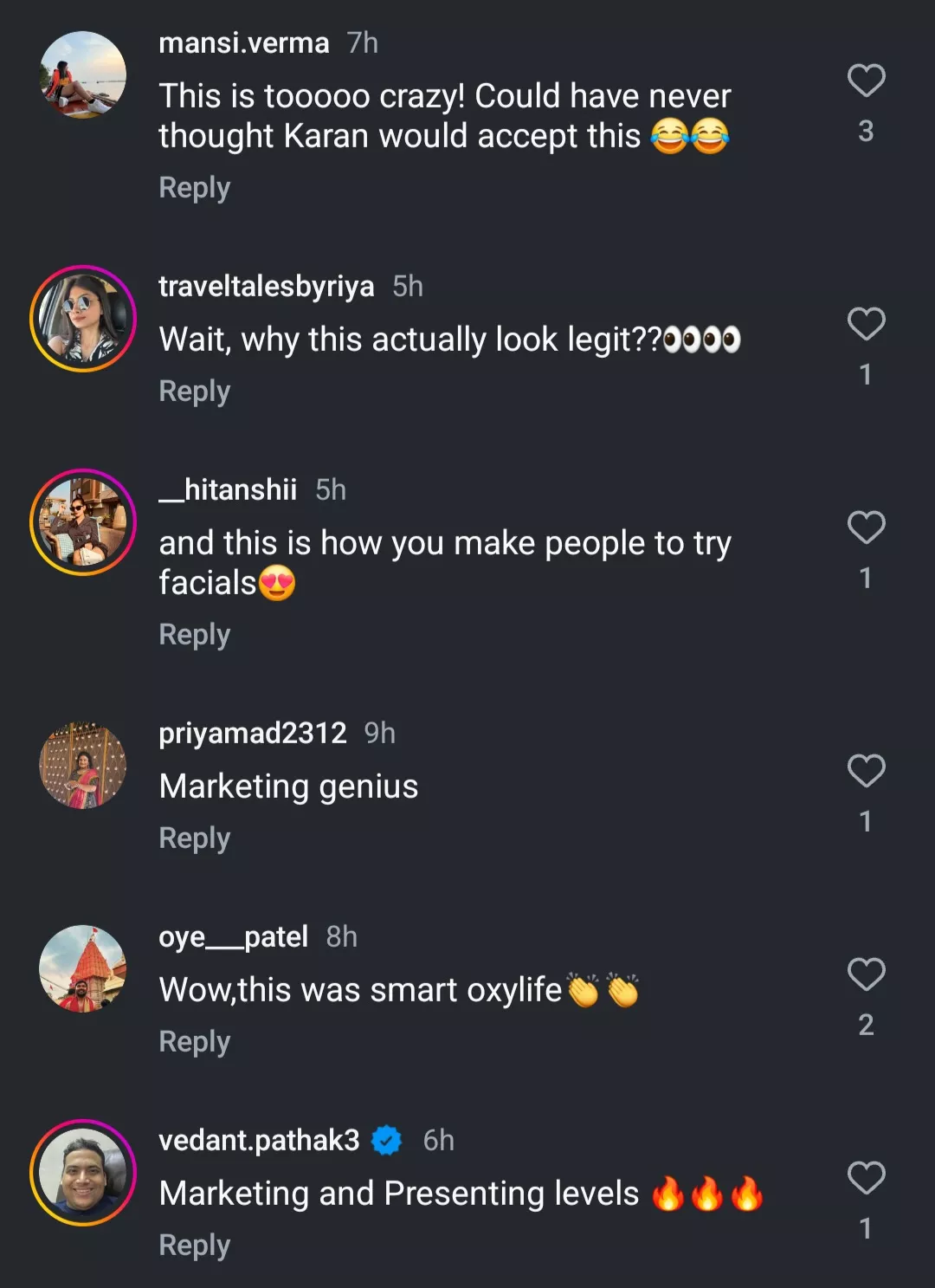The height and width of the screenshot is (1288, 935).
Task: Open priyamad2312's profile avatar
Action: click(83, 766)
